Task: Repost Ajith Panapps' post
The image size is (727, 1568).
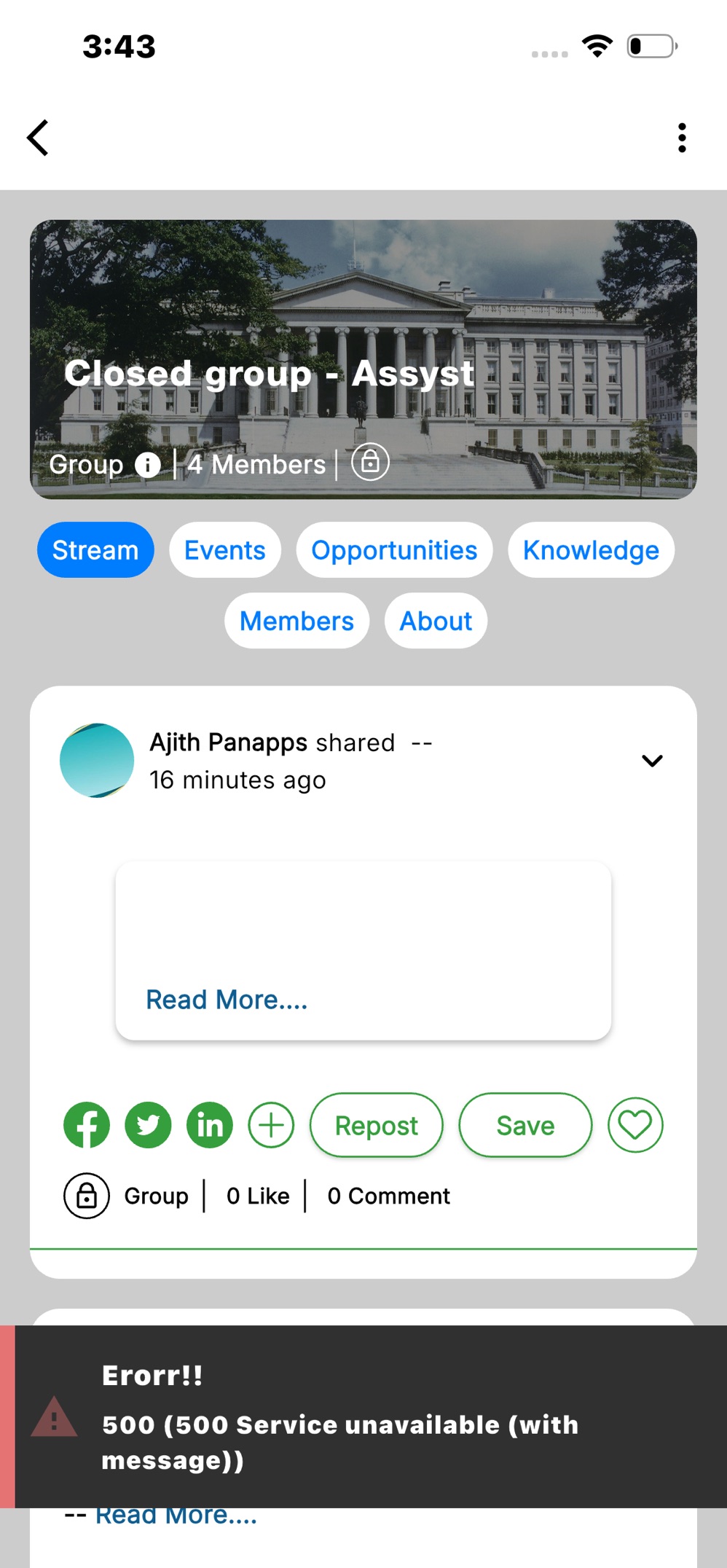Action: pyautogui.click(x=376, y=1125)
